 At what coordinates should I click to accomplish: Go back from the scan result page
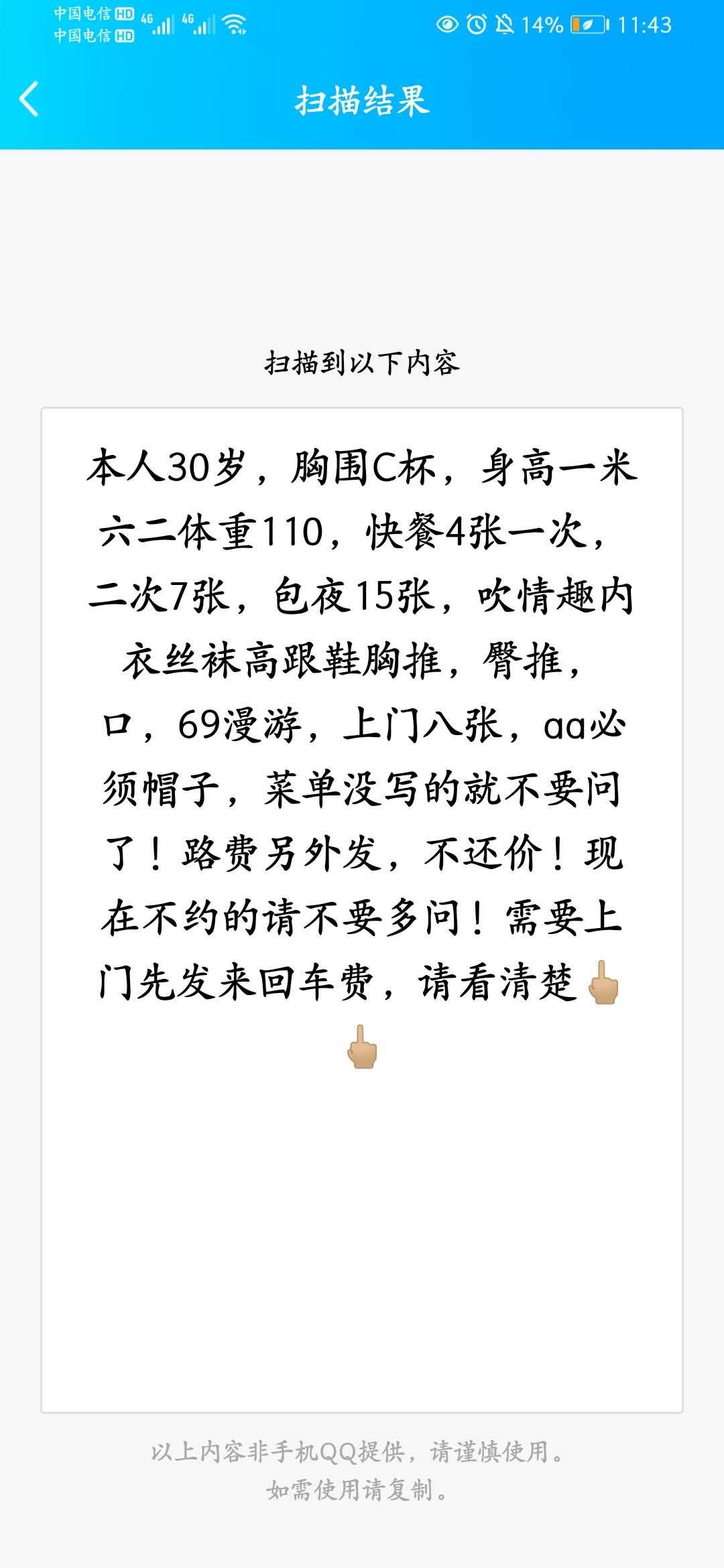coord(29,100)
